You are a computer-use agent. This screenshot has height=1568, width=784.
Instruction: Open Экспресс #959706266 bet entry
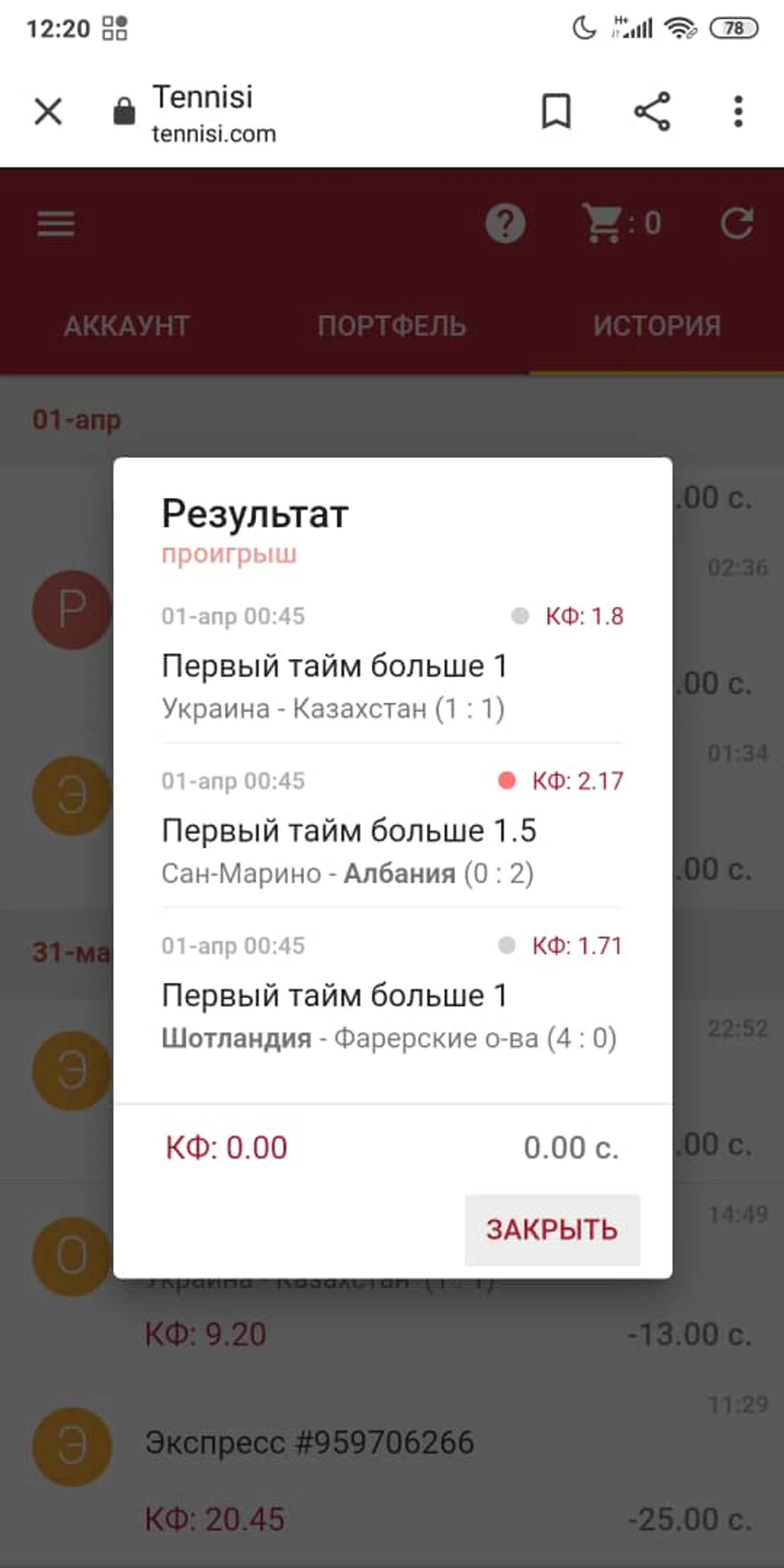pos(309,1442)
